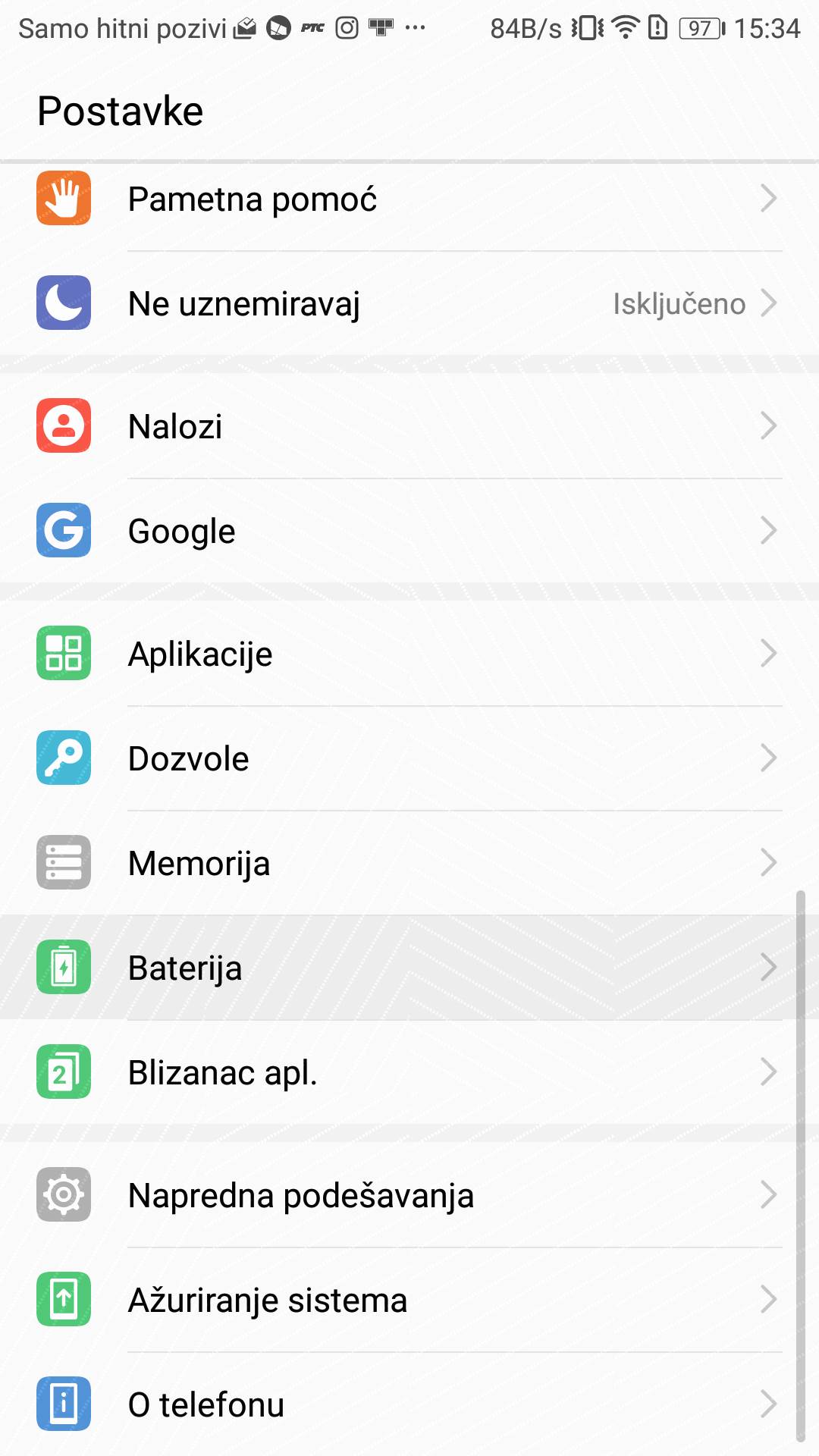Screen dimensions: 819x1456
Task: Go to Google settings
Action: 409,531
